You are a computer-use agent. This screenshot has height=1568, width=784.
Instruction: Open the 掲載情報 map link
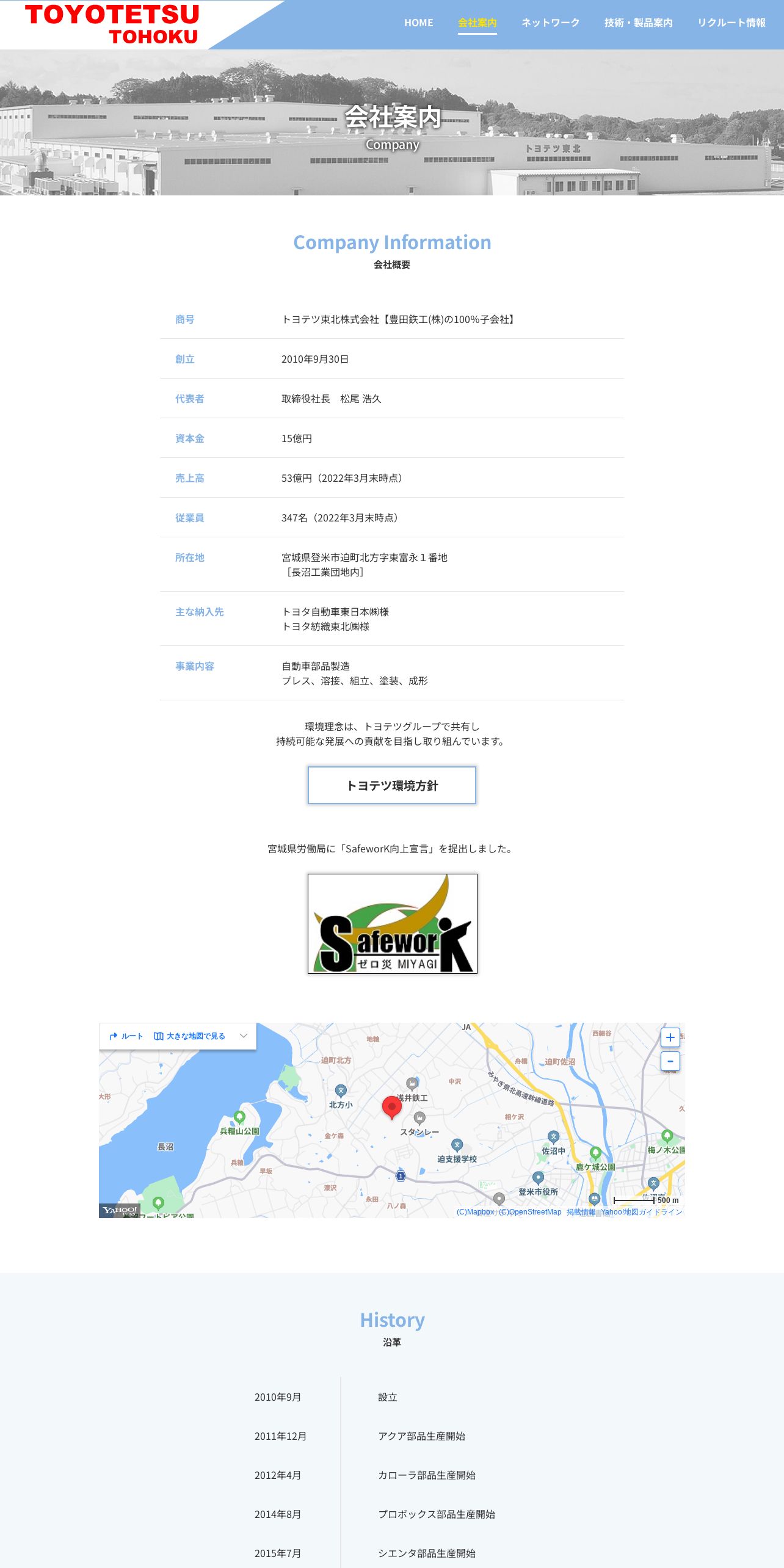581,1212
